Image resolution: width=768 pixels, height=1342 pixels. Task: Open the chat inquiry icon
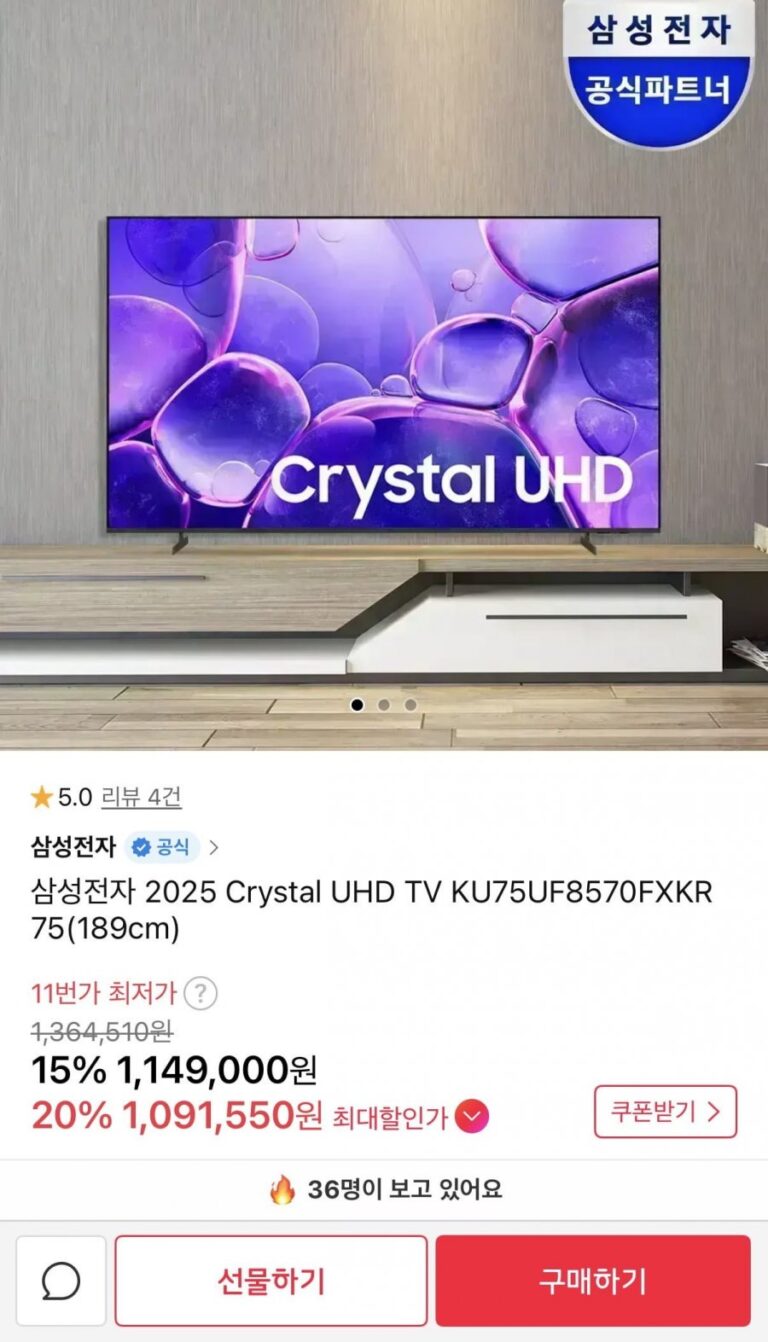pyautogui.click(x=61, y=1281)
